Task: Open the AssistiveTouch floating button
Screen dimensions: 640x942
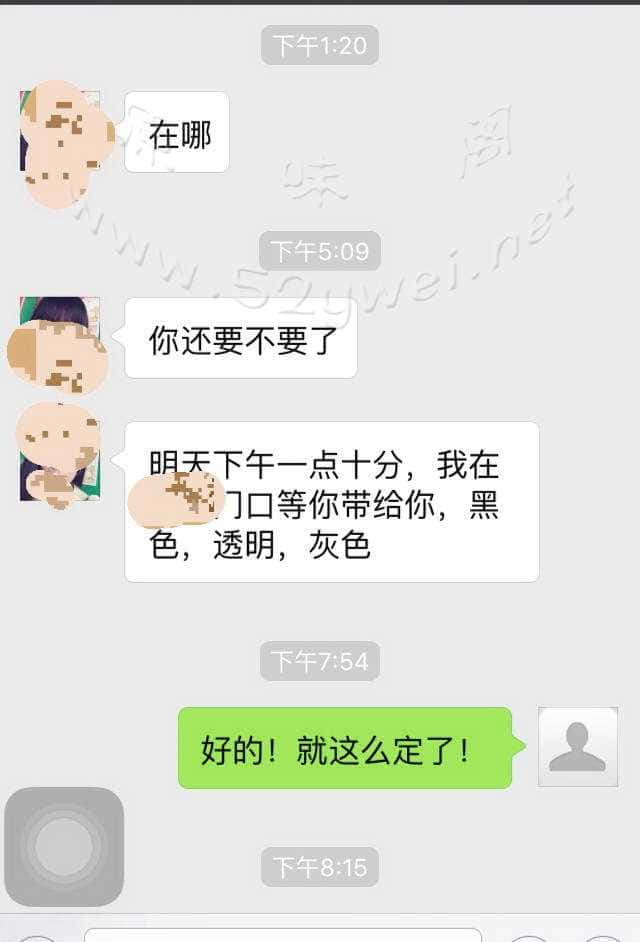Action: pos(64,846)
